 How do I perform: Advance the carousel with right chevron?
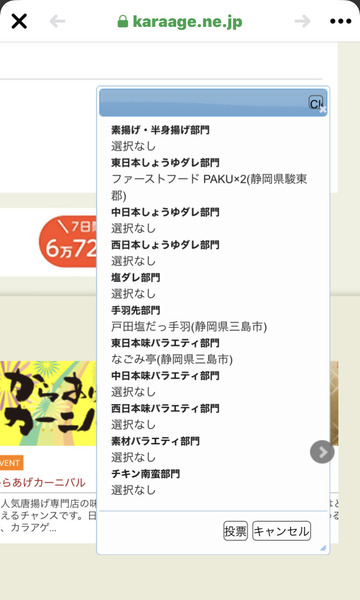click(322, 452)
